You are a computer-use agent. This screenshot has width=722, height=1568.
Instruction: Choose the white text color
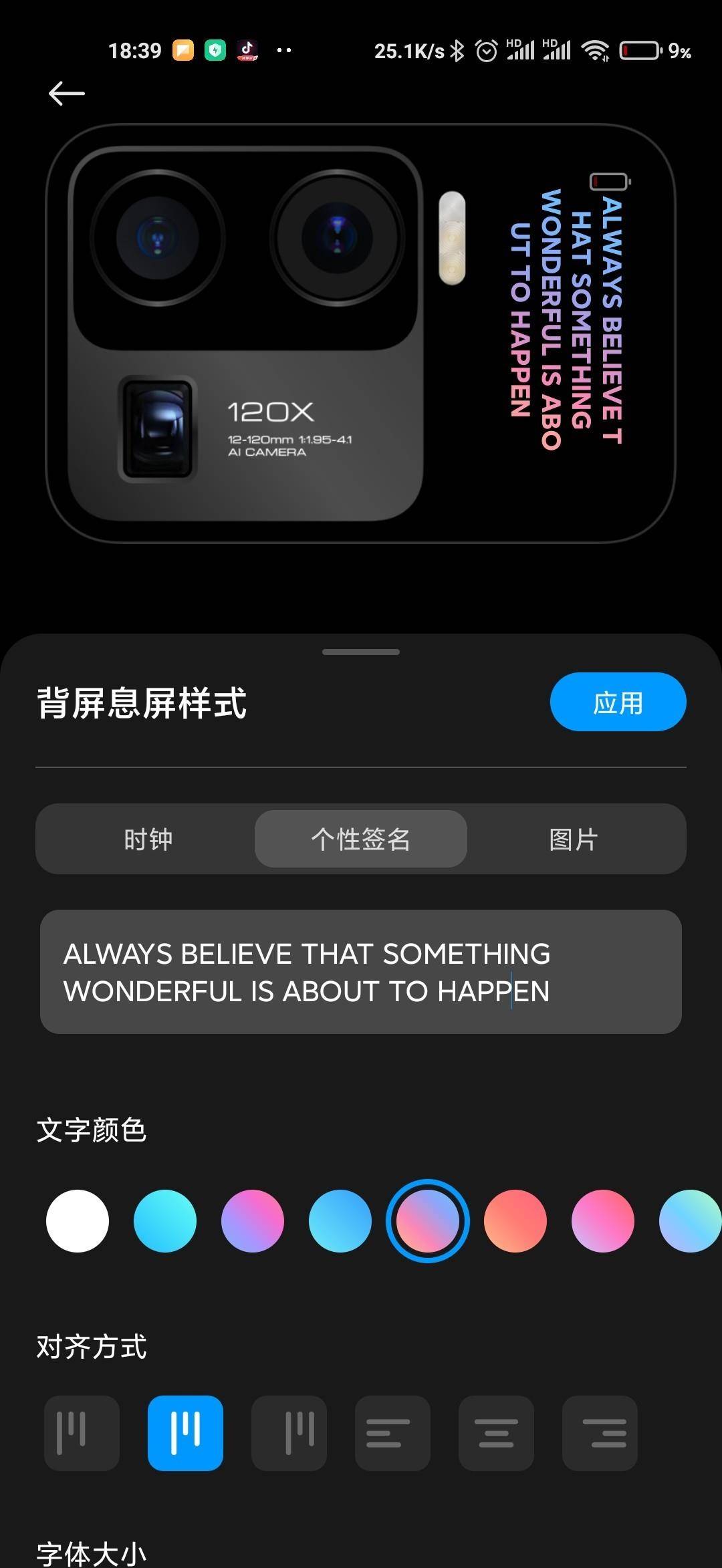78,1221
